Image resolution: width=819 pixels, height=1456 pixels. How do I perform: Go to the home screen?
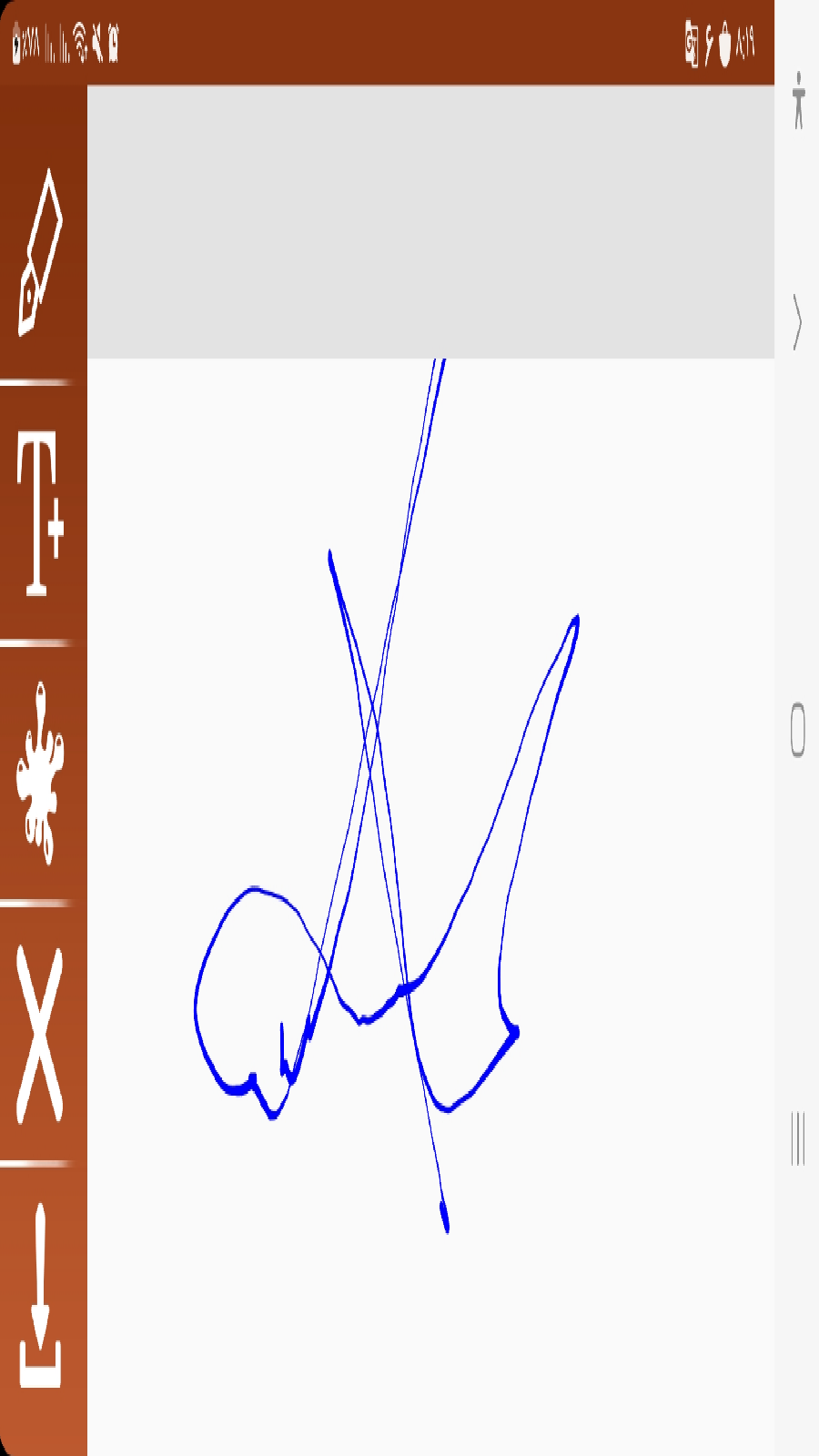[x=797, y=729]
